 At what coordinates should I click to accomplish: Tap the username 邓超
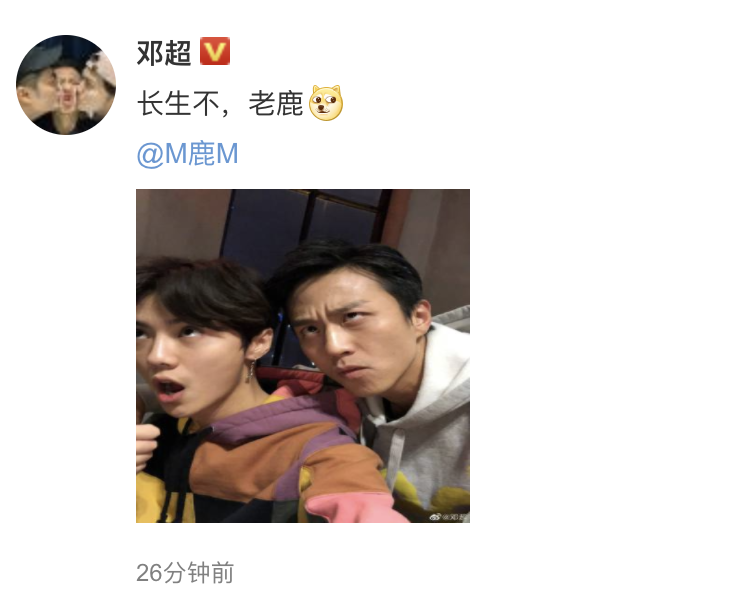pyautogui.click(x=164, y=52)
